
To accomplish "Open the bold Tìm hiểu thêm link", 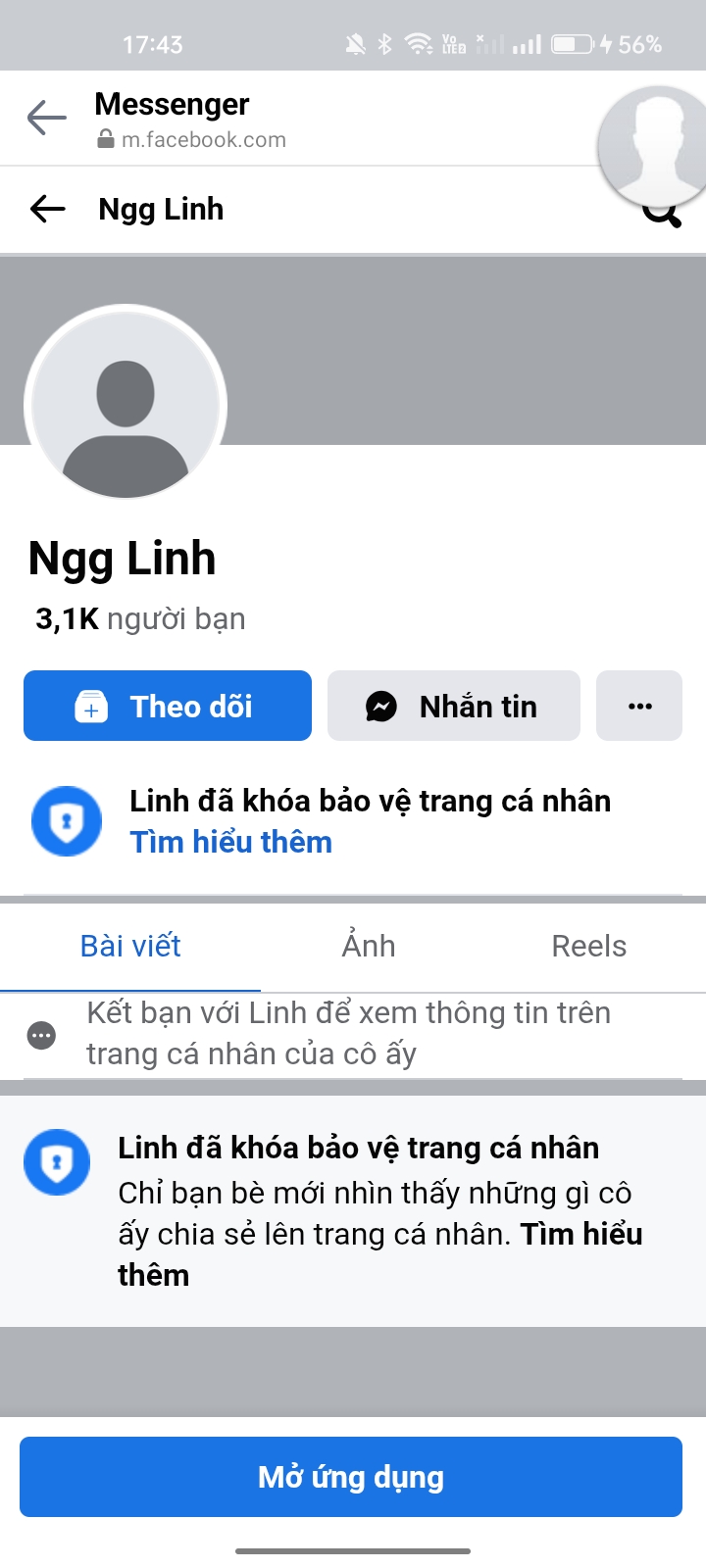I will tap(580, 1234).
